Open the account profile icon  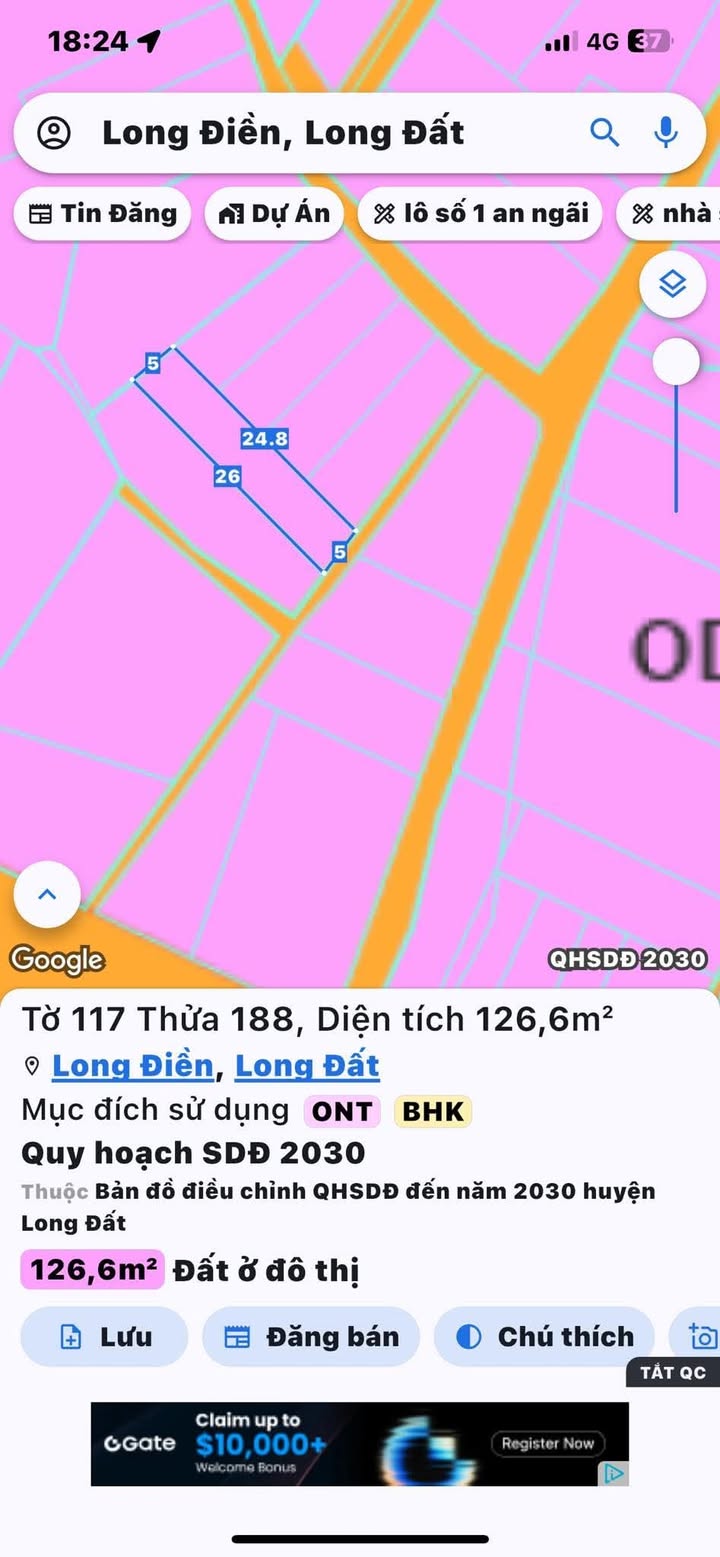click(x=53, y=133)
